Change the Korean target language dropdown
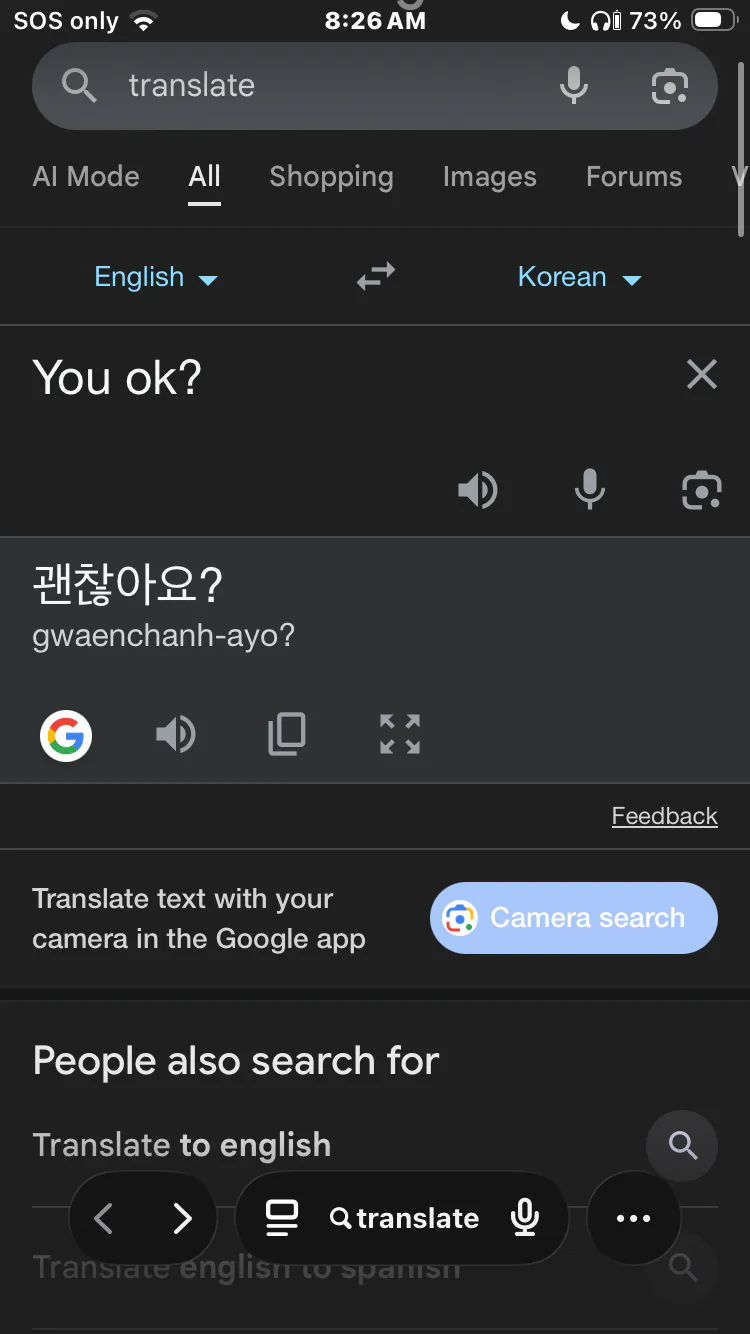The image size is (750, 1334). pos(579,277)
